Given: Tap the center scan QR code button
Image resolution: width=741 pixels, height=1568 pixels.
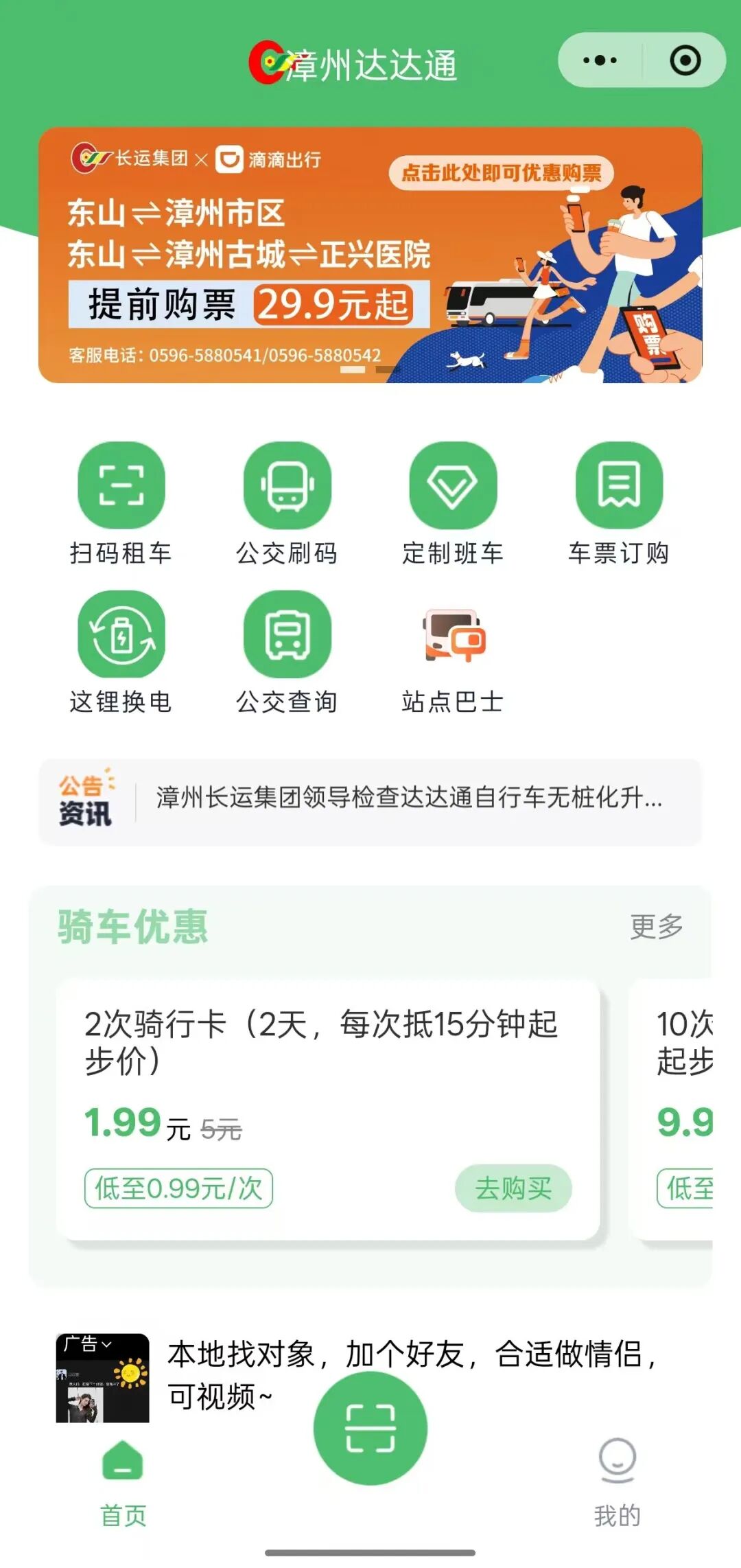Looking at the screenshot, I should click(370, 1428).
